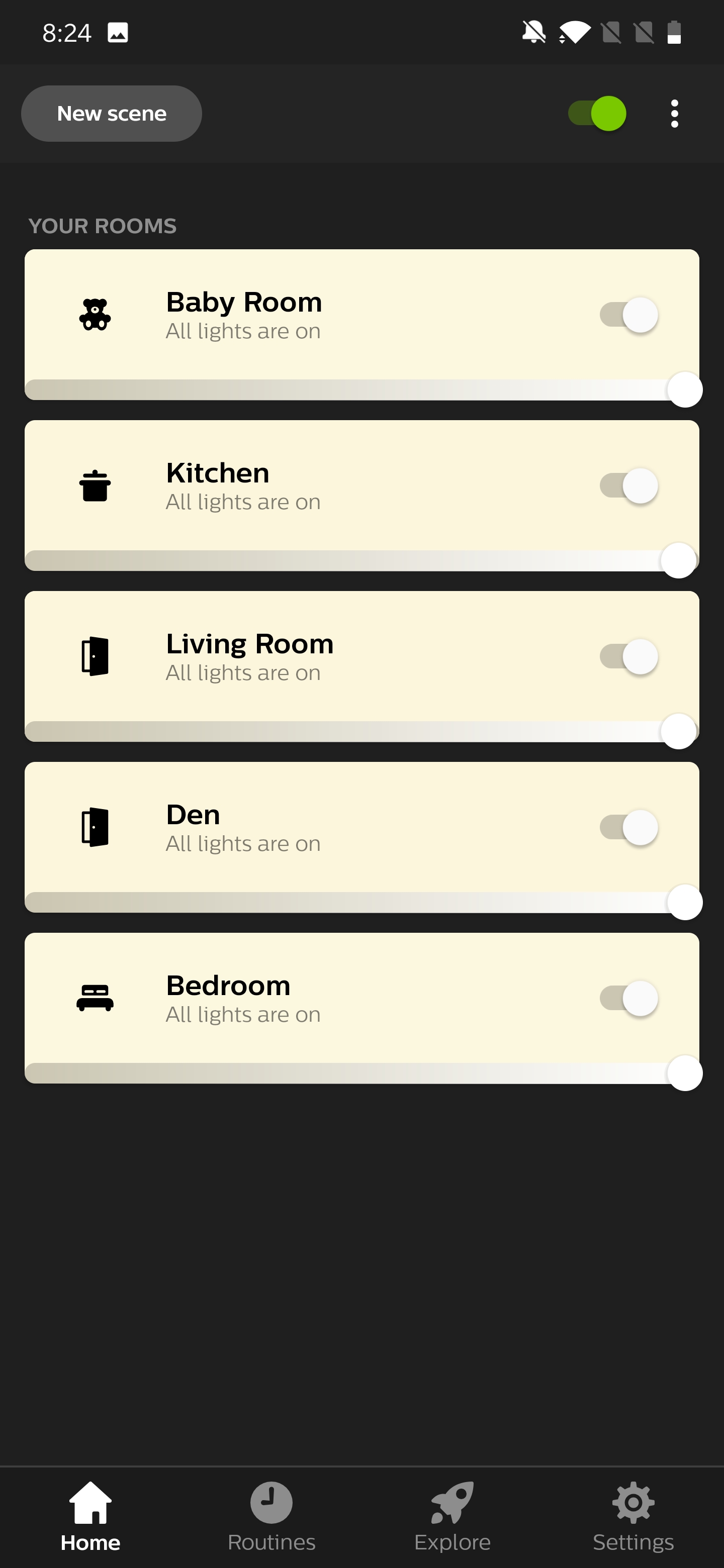Screen dimensions: 724x1568
Task: Tap the Bedroom brightness slider
Action: coord(361,1073)
